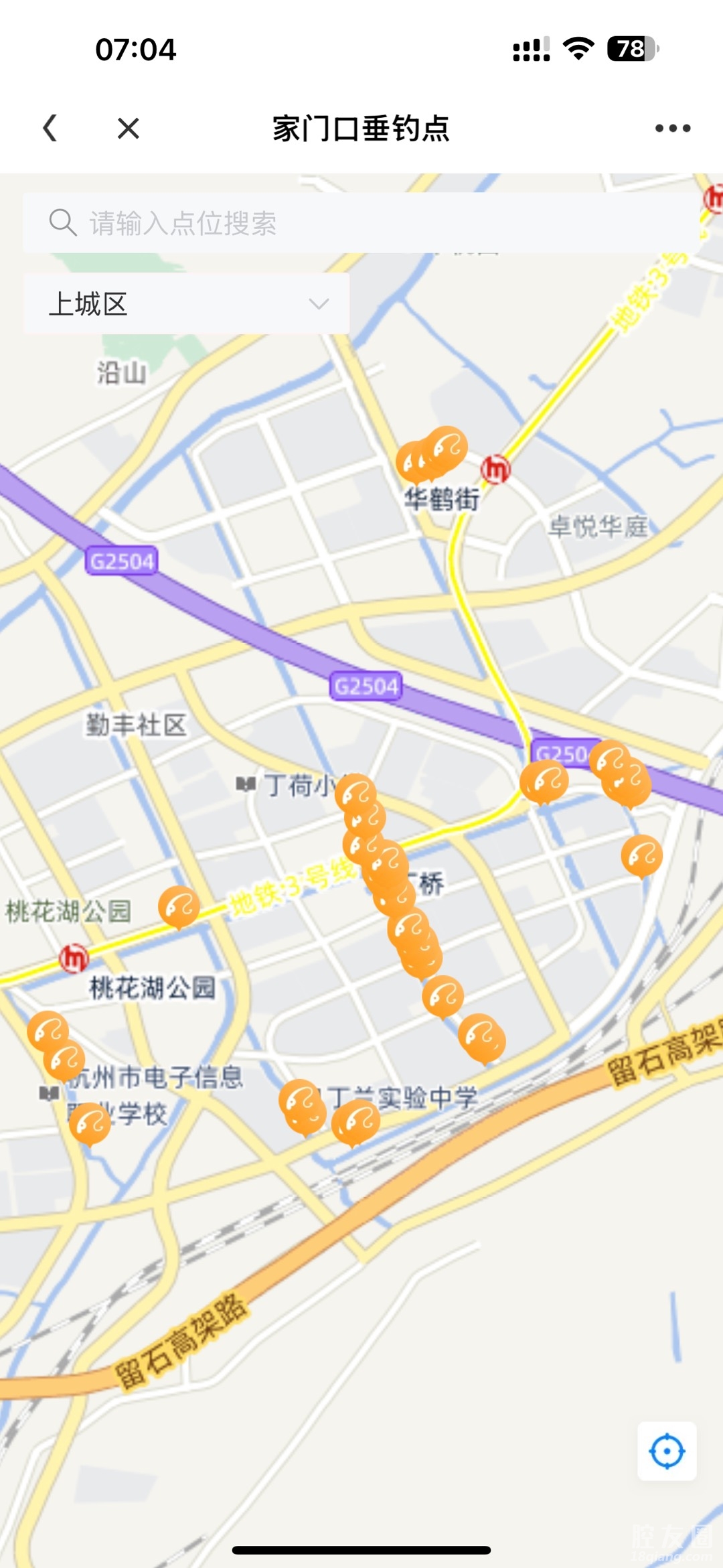Tap the 请输入点位搜索 search field
Viewport: 723px width, 1568px height.
tap(361, 223)
